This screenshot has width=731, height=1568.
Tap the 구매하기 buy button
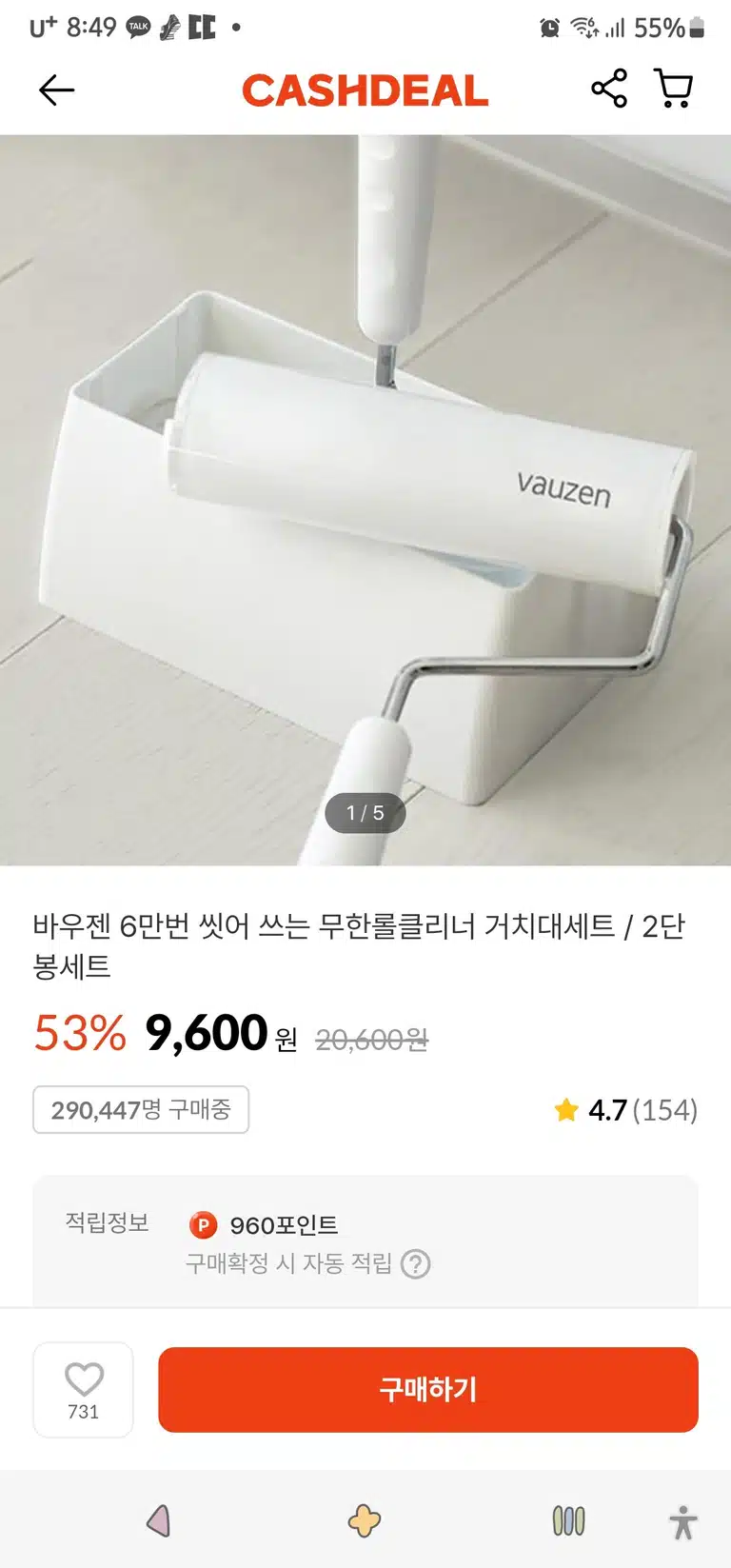428,1389
